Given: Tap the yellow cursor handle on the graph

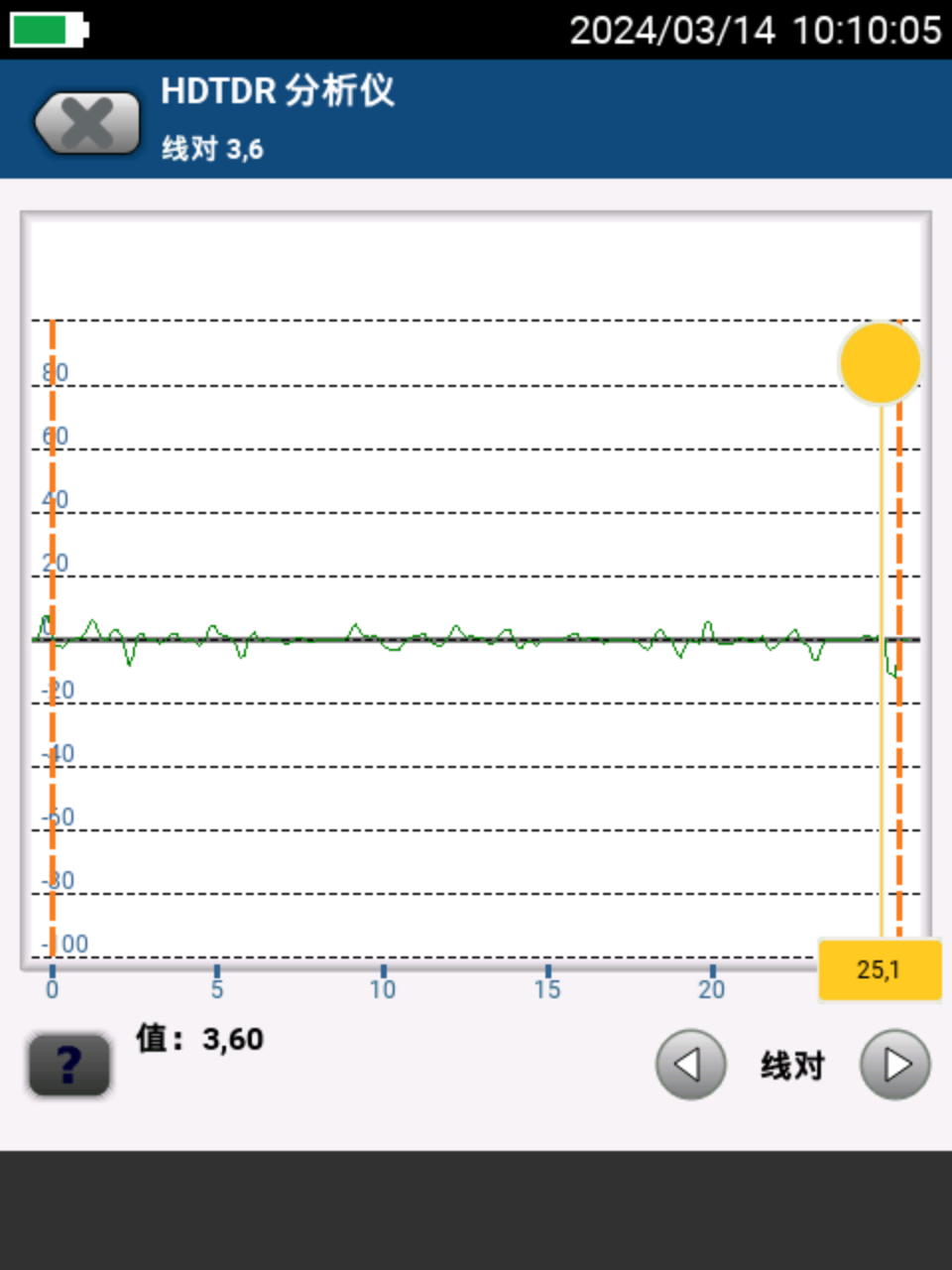Looking at the screenshot, I should coord(880,363).
